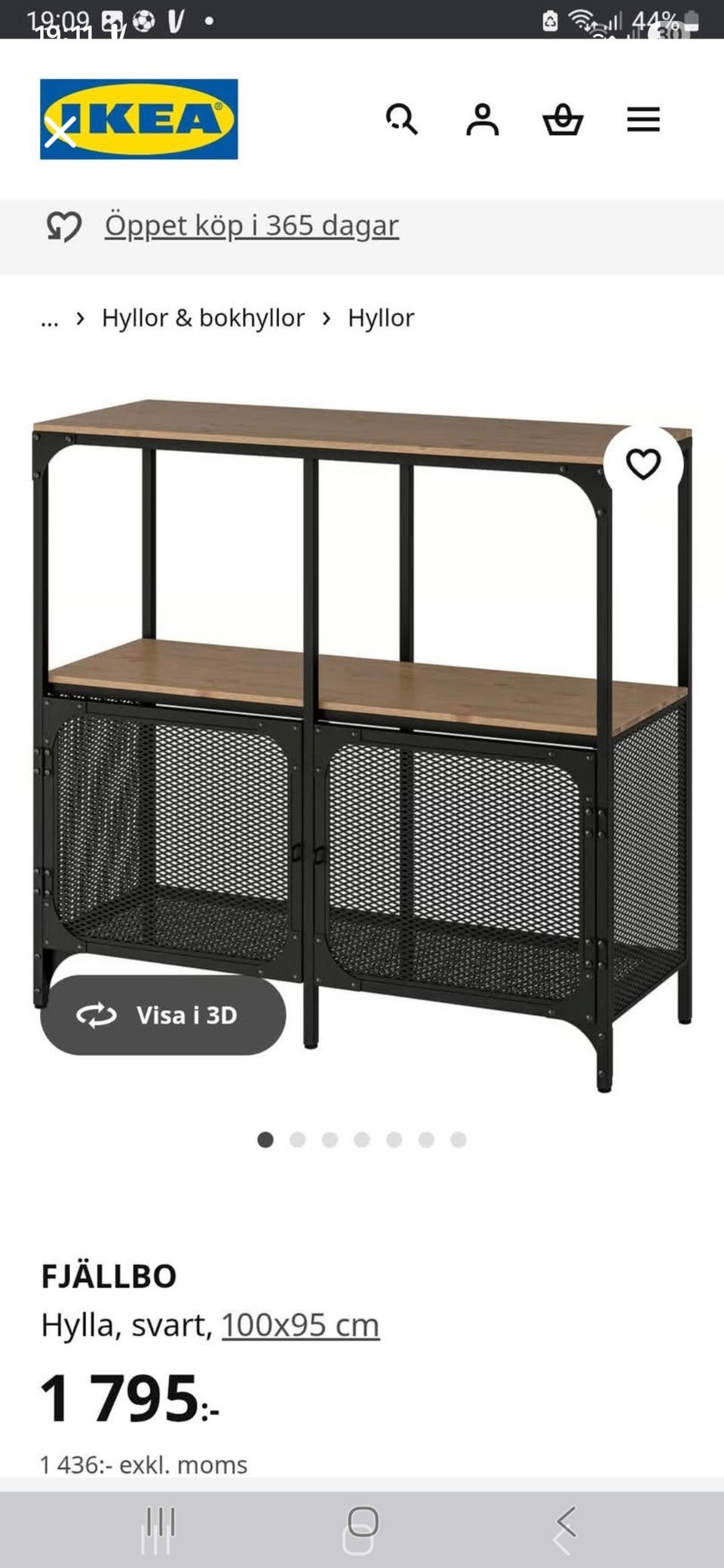This screenshot has width=724, height=1568.
Task: Jump to the second image dot
Action: point(297,1139)
